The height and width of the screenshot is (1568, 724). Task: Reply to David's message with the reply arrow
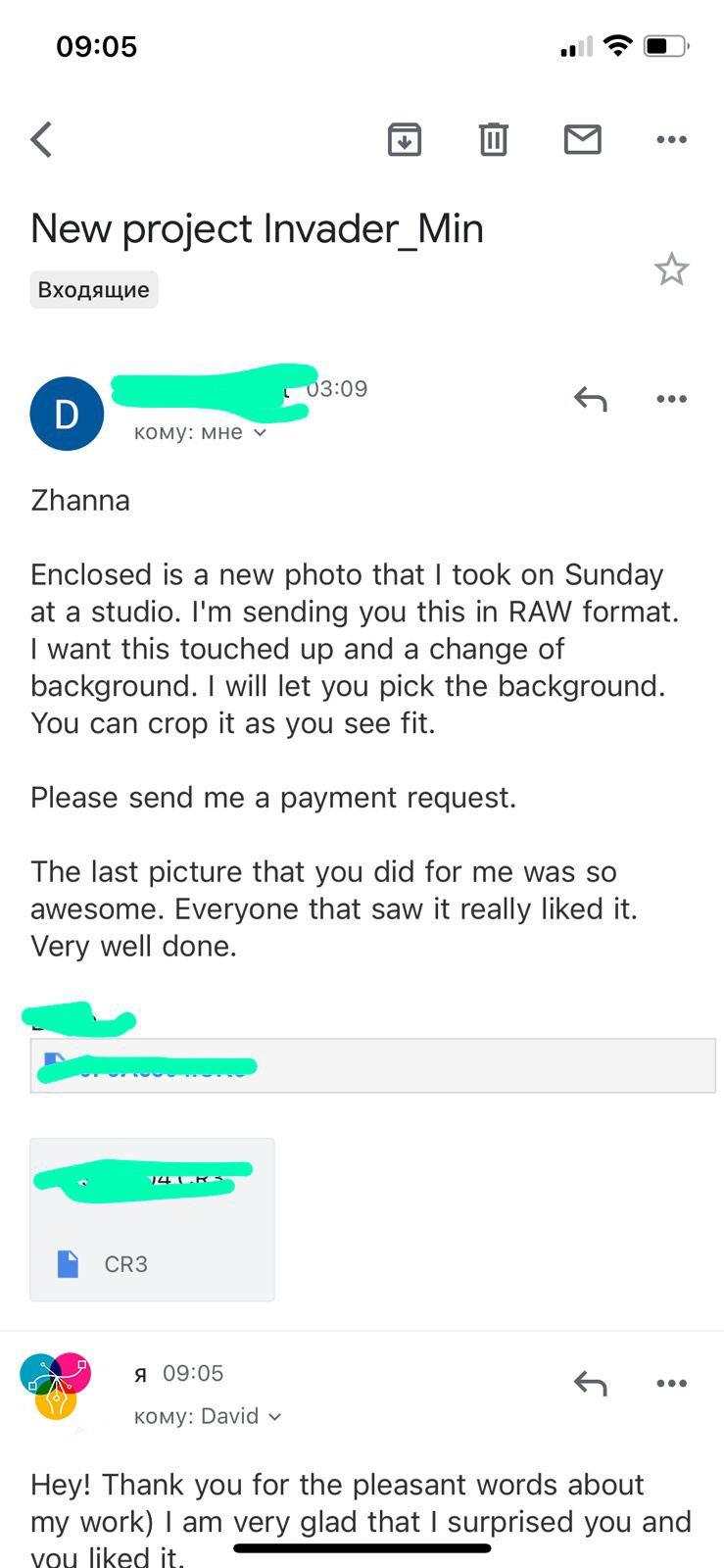[590, 399]
